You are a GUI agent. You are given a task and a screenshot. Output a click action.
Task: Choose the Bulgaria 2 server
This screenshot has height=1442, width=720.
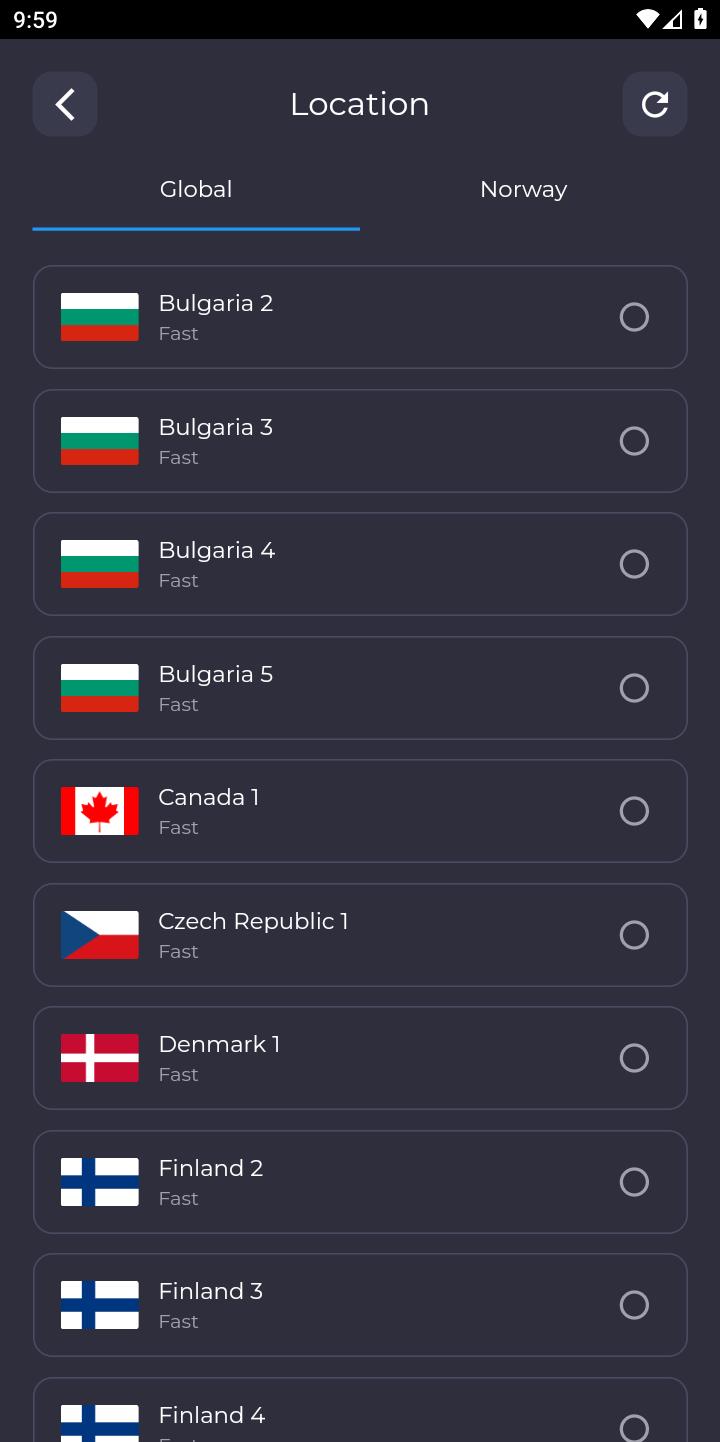point(360,317)
